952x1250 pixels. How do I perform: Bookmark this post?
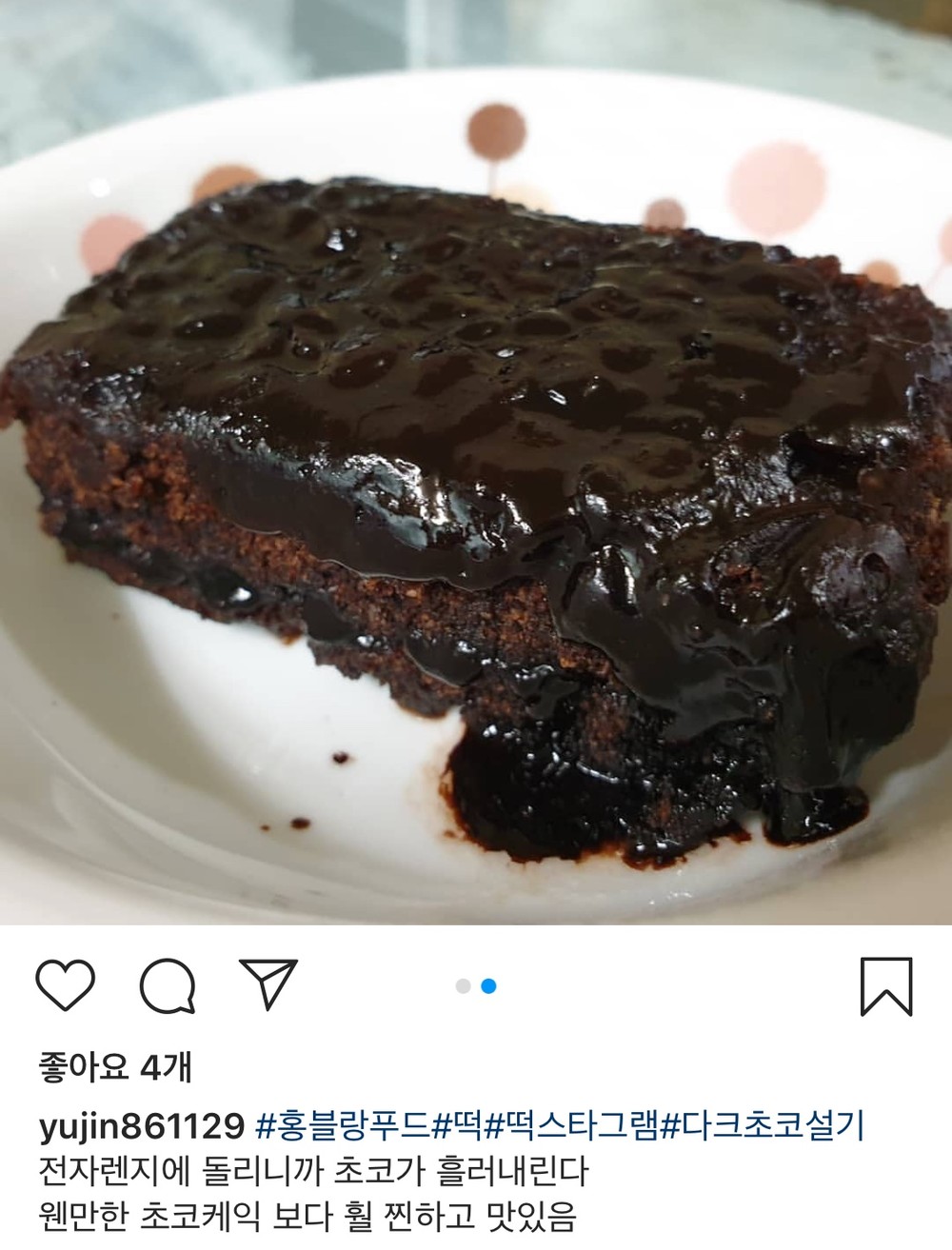(885, 987)
